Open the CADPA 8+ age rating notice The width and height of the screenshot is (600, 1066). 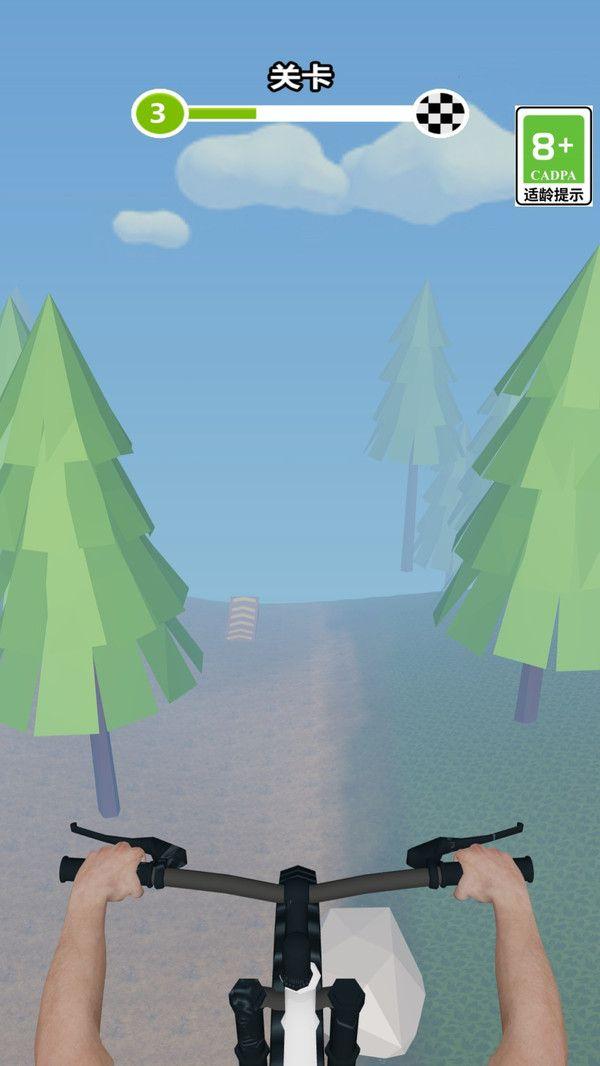pos(554,156)
